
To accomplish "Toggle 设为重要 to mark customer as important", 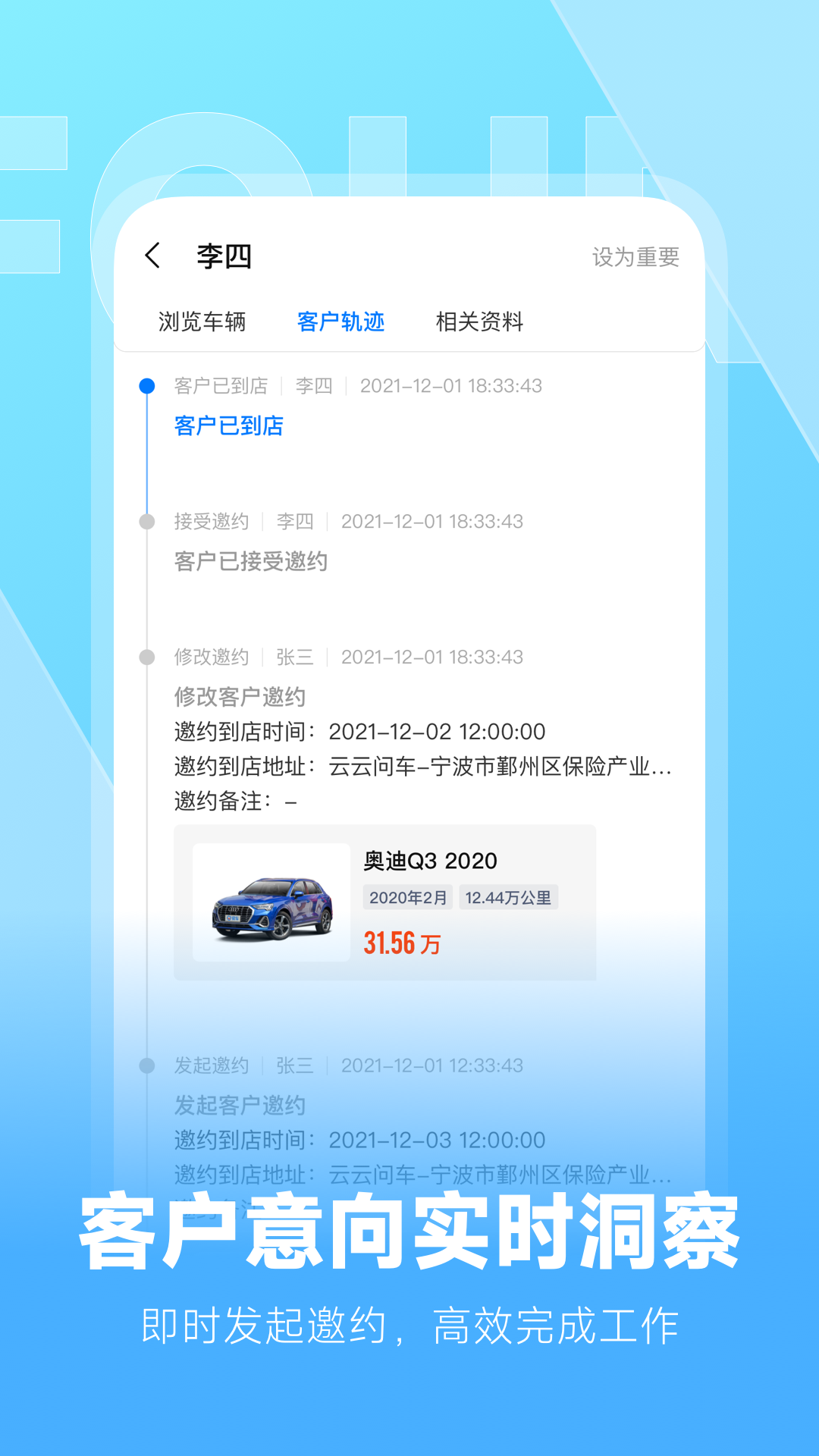I will coord(637,257).
